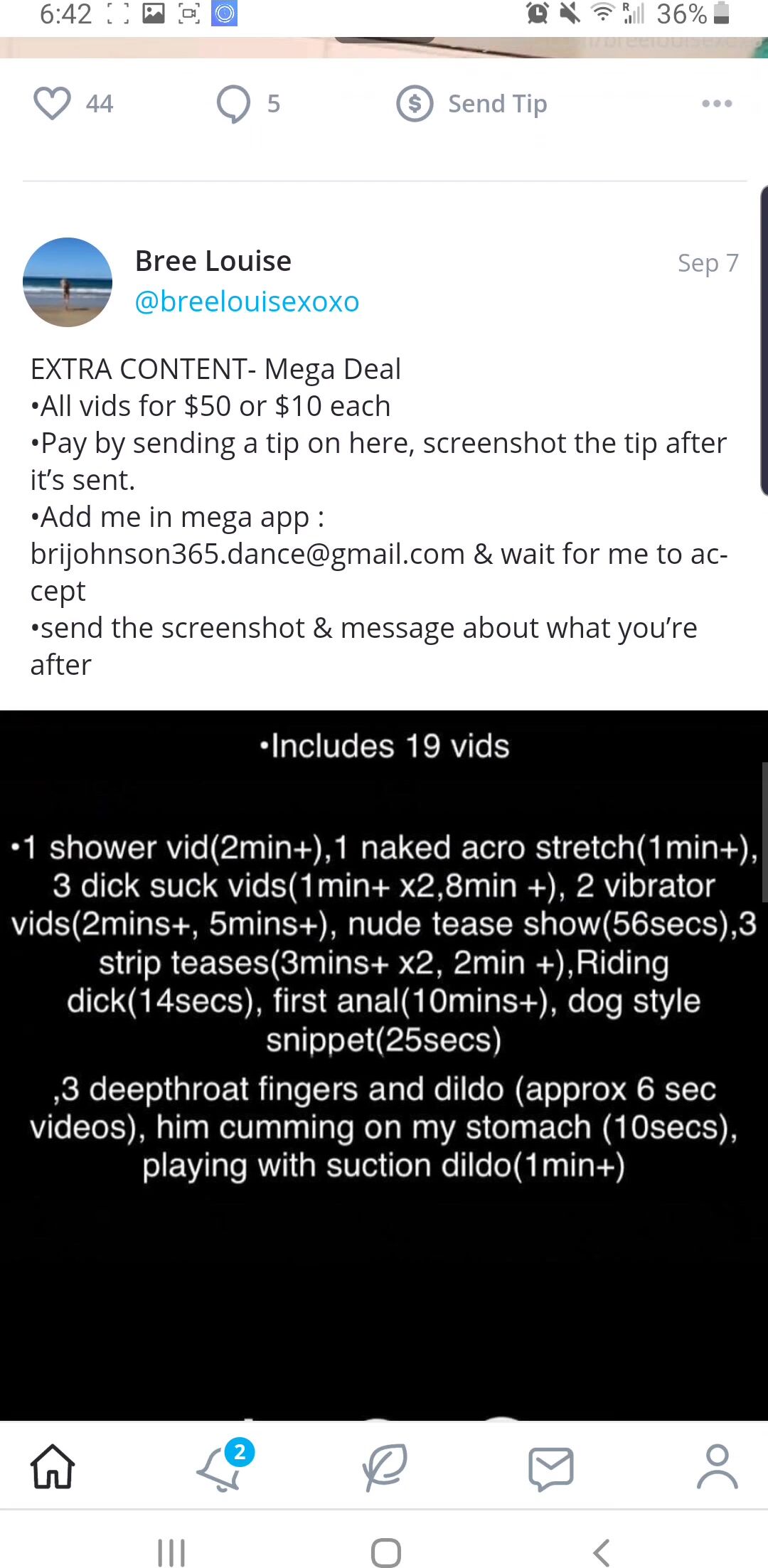The height and width of the screenshot is (1568, 768).
Task: Go to the Home feed tab
Action: point(53,1466)
